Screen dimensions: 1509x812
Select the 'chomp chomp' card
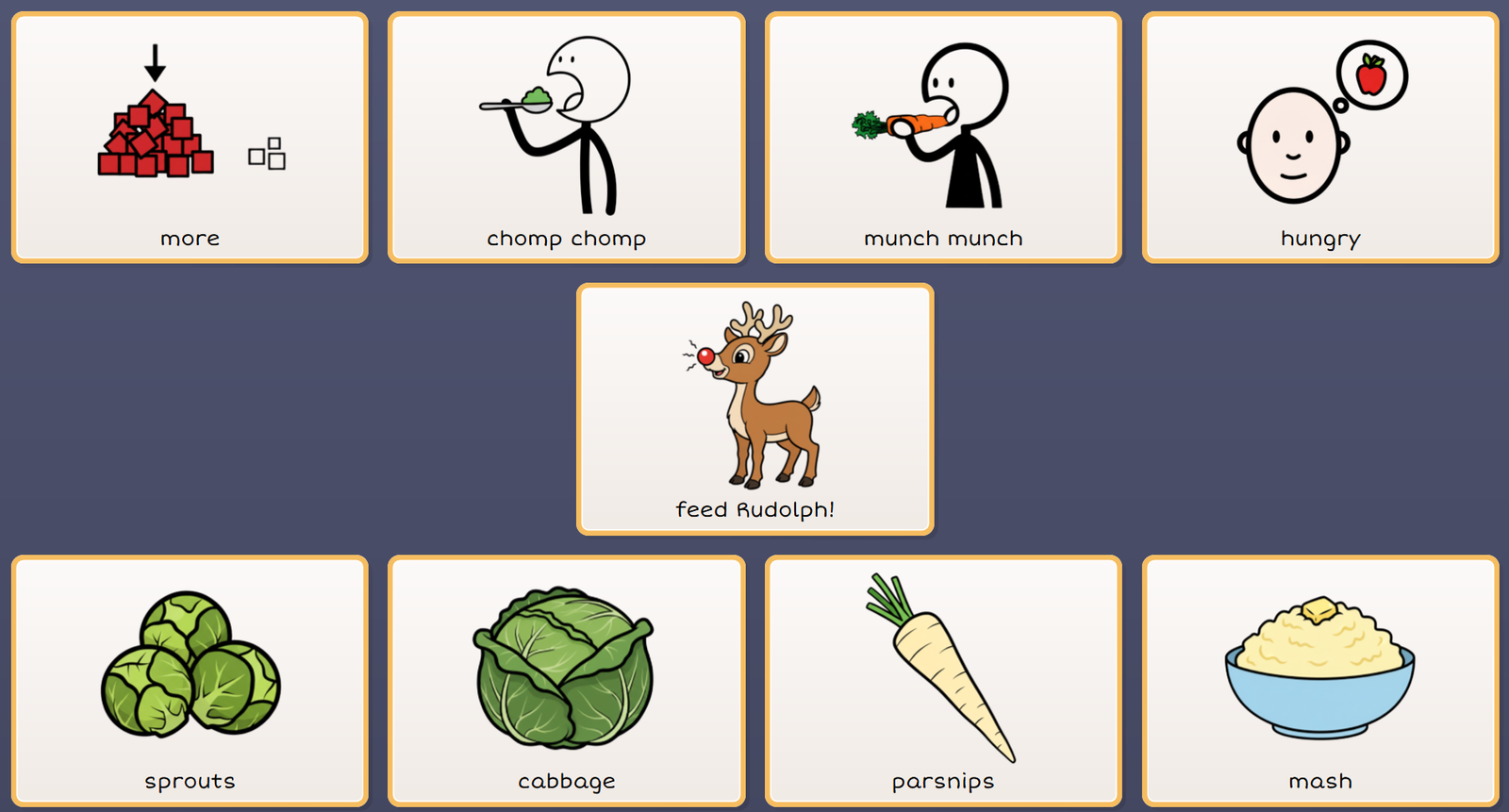(x=566, y=138)
